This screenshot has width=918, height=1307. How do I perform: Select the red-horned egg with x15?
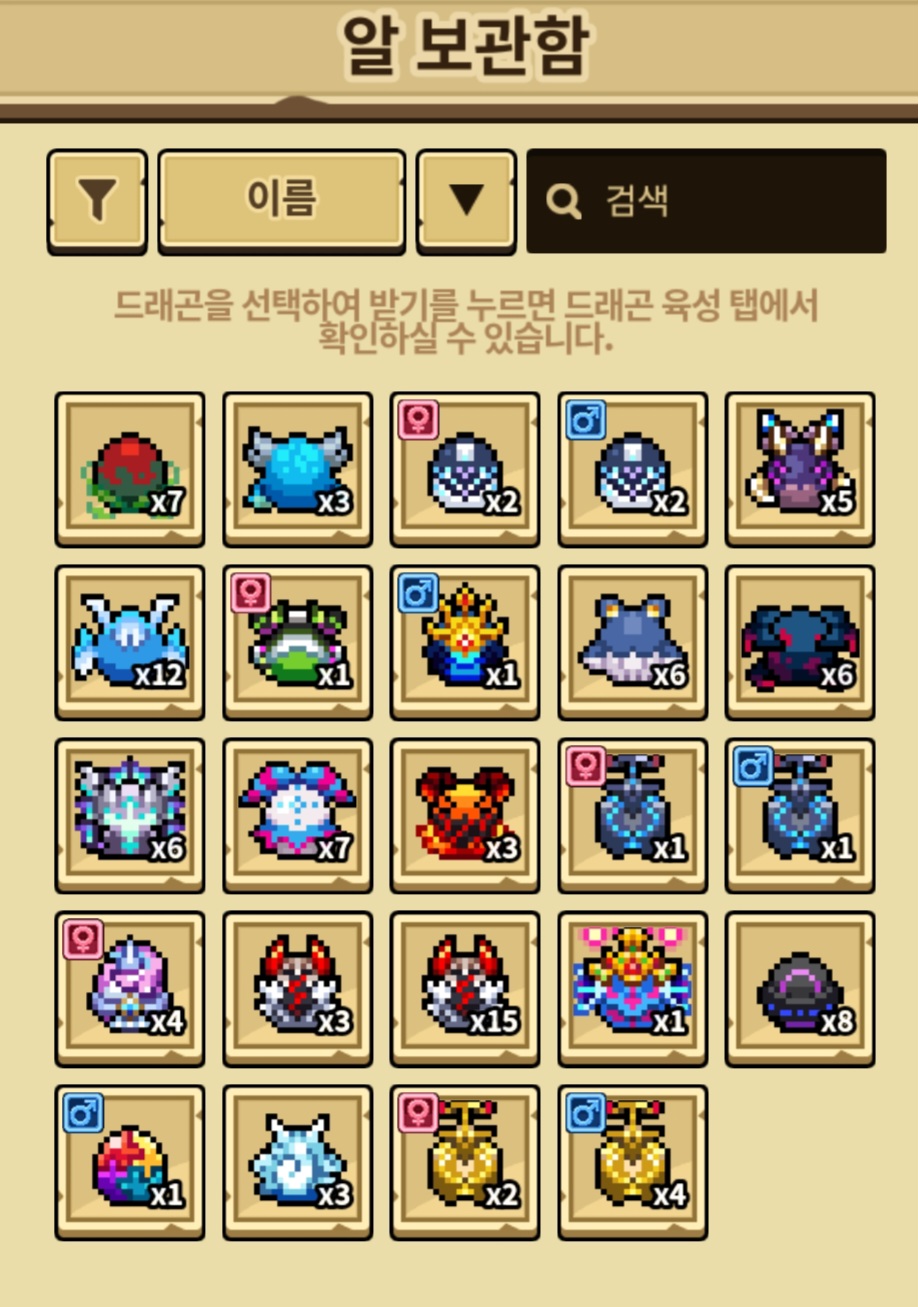[465, 988]
